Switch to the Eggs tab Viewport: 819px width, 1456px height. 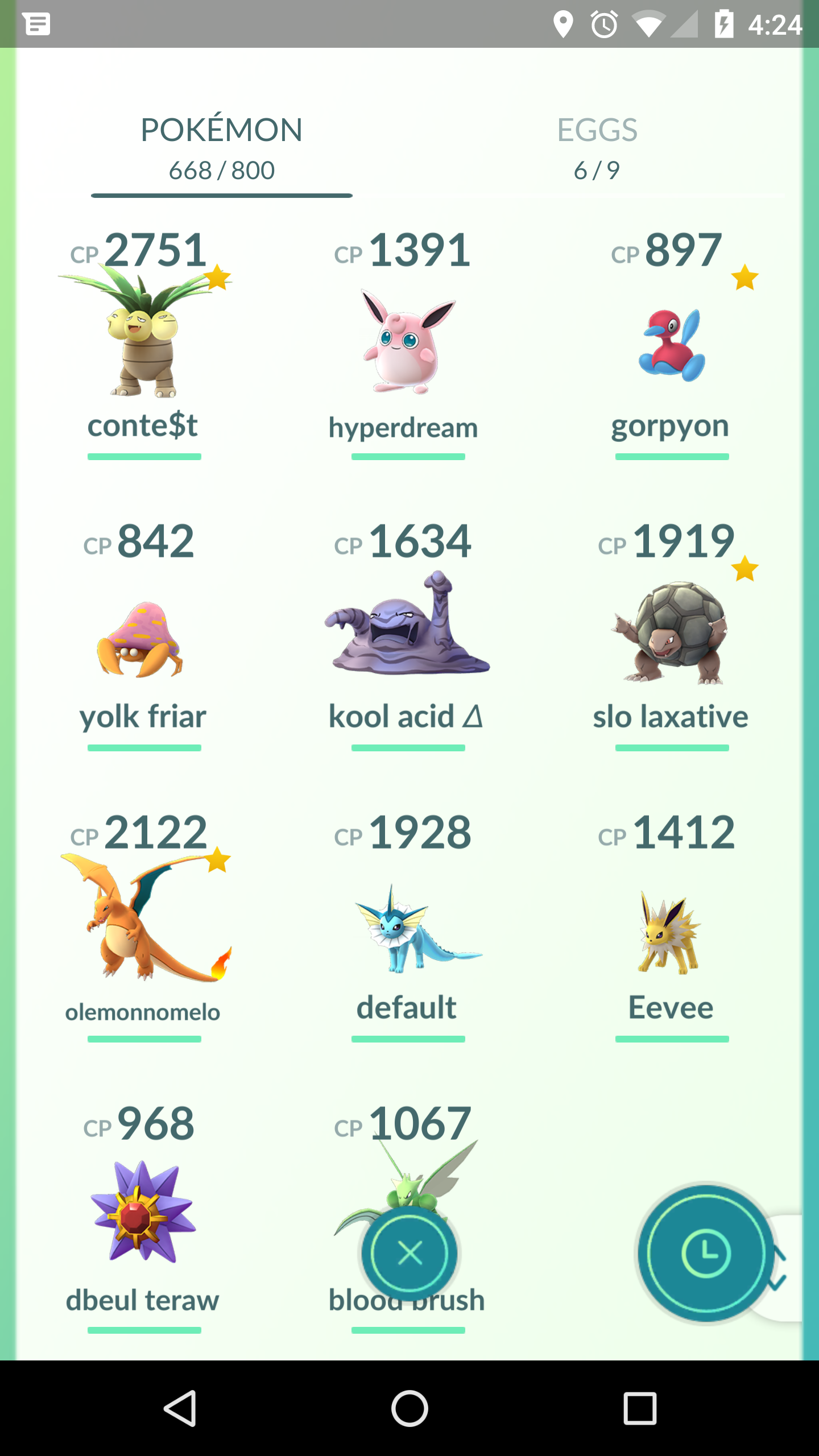597,148
